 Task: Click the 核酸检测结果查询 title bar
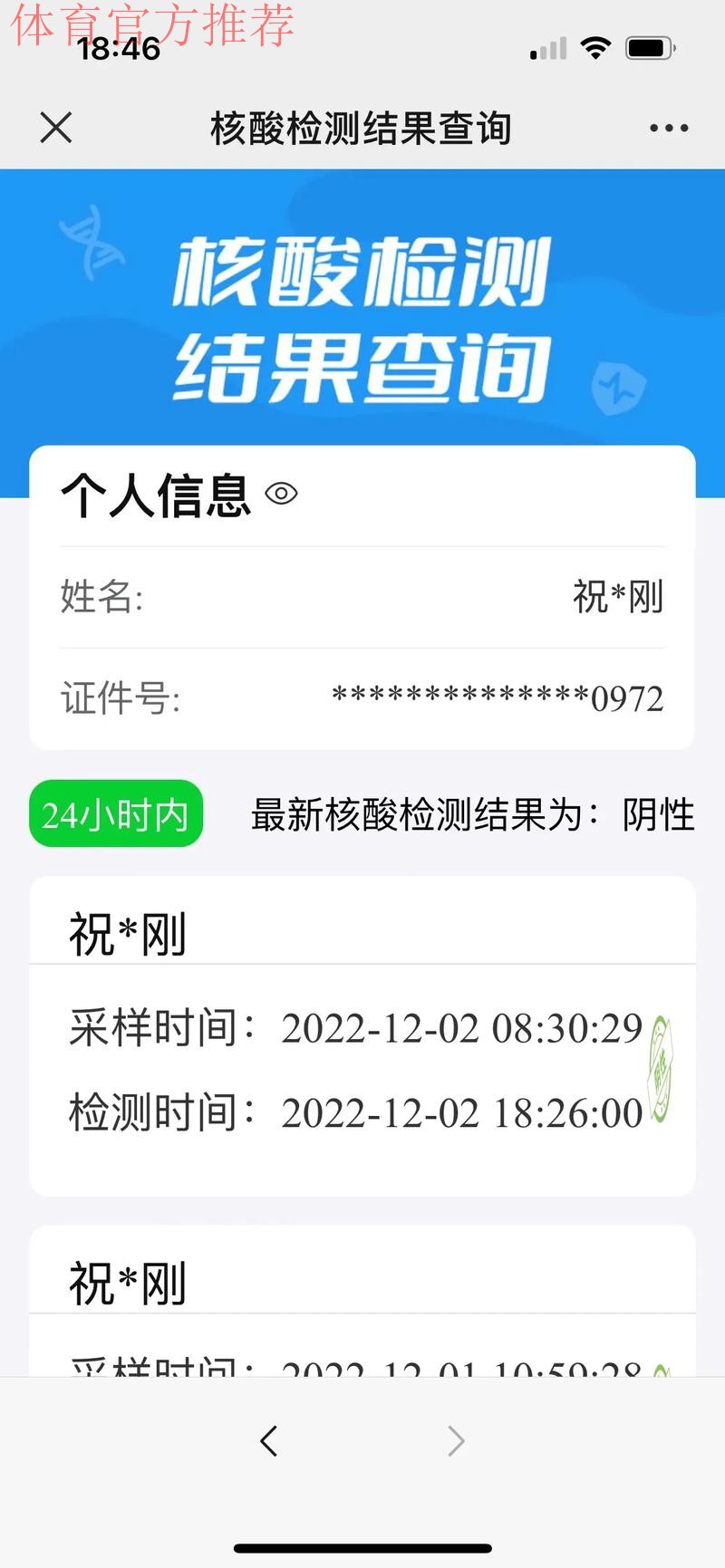359,127
